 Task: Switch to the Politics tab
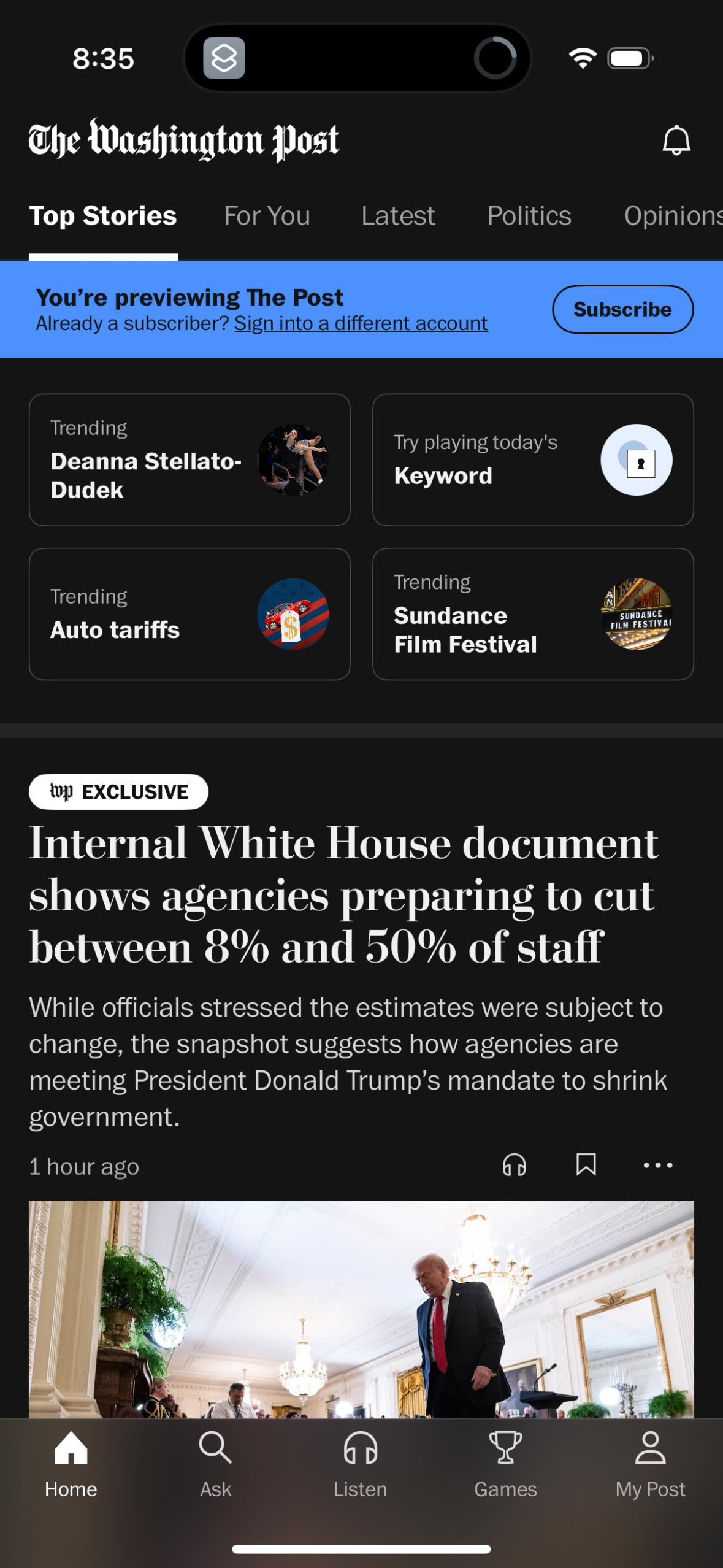coord(529,216)
